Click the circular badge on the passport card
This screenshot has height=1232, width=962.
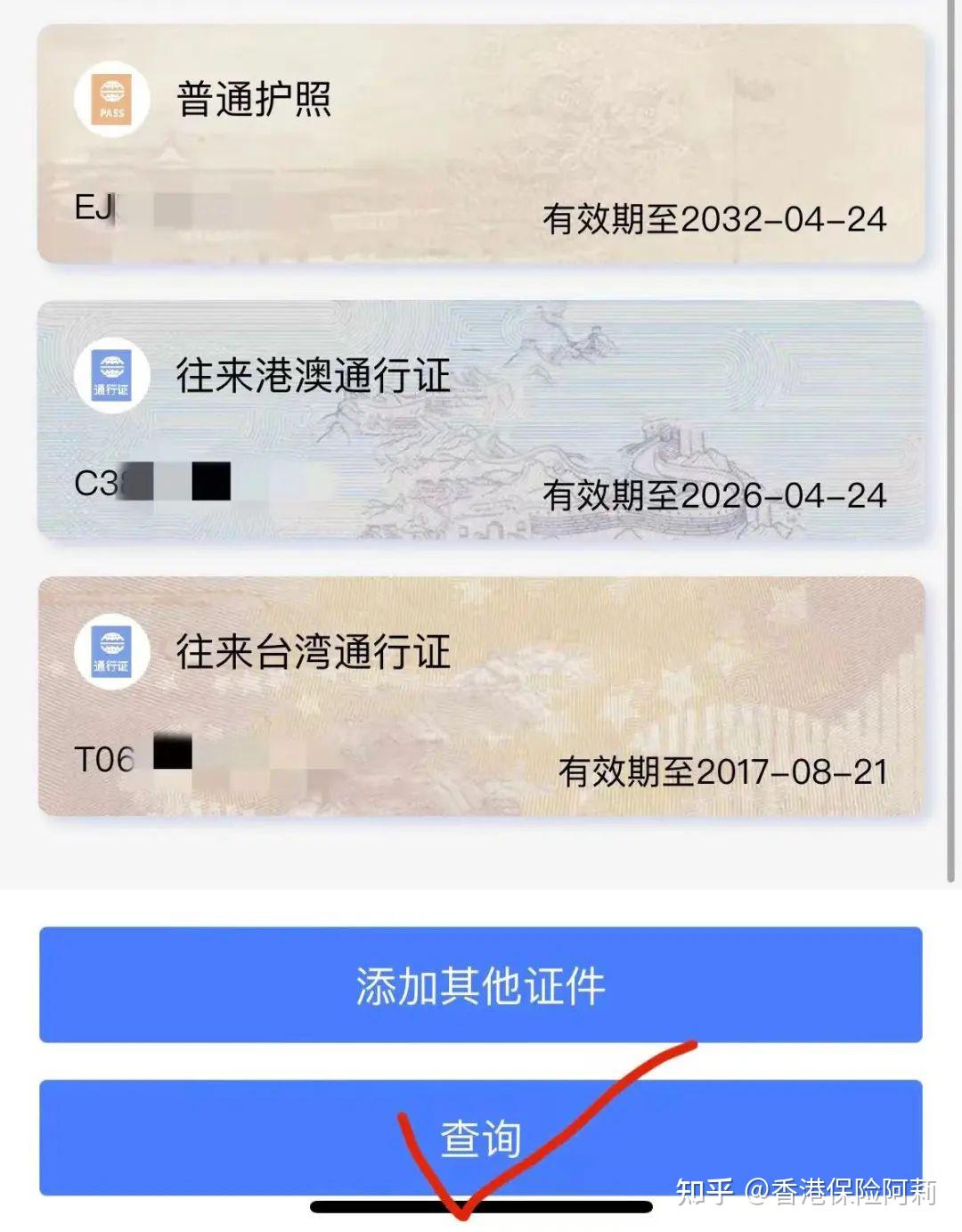pyautogui.click(x=113, y=98)
